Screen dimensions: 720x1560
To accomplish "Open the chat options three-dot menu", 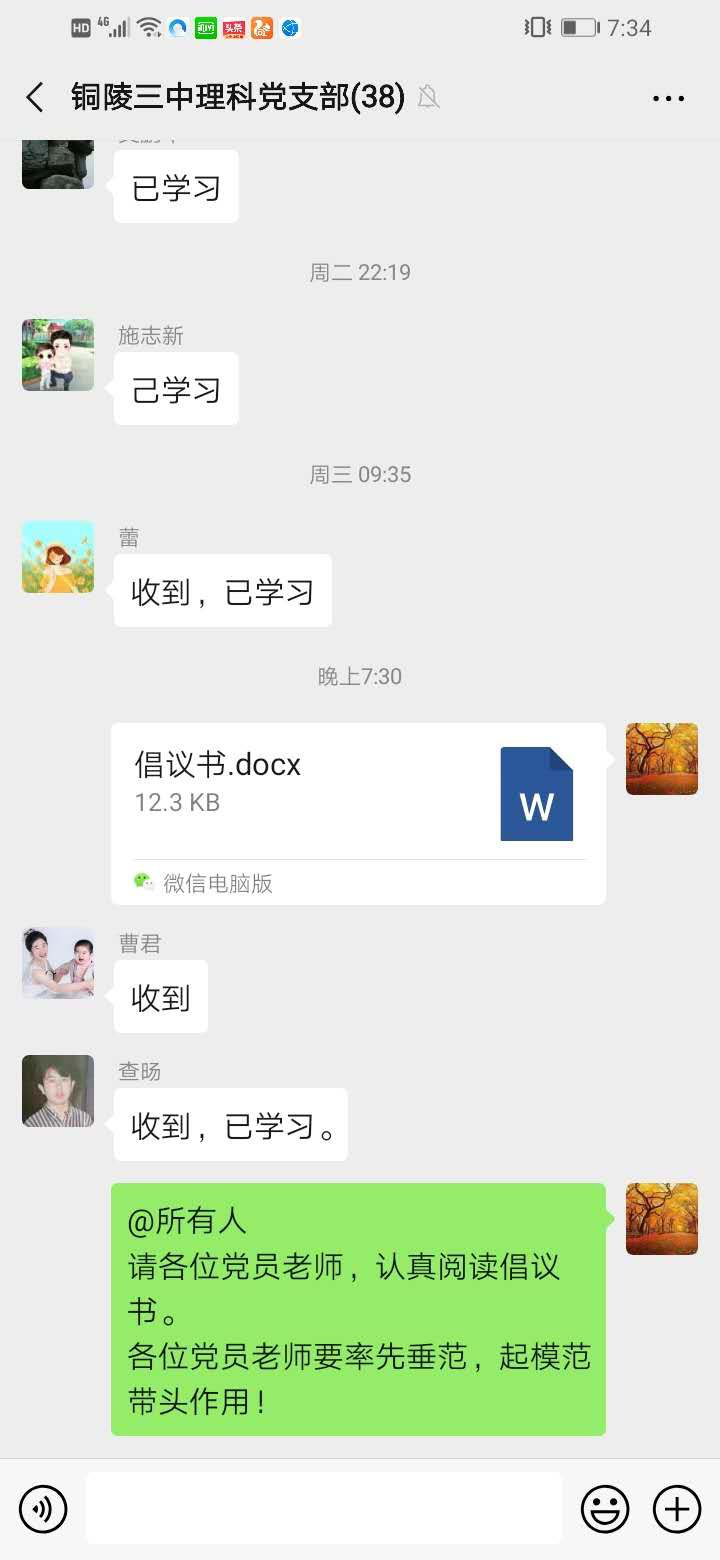I will 668,98.
